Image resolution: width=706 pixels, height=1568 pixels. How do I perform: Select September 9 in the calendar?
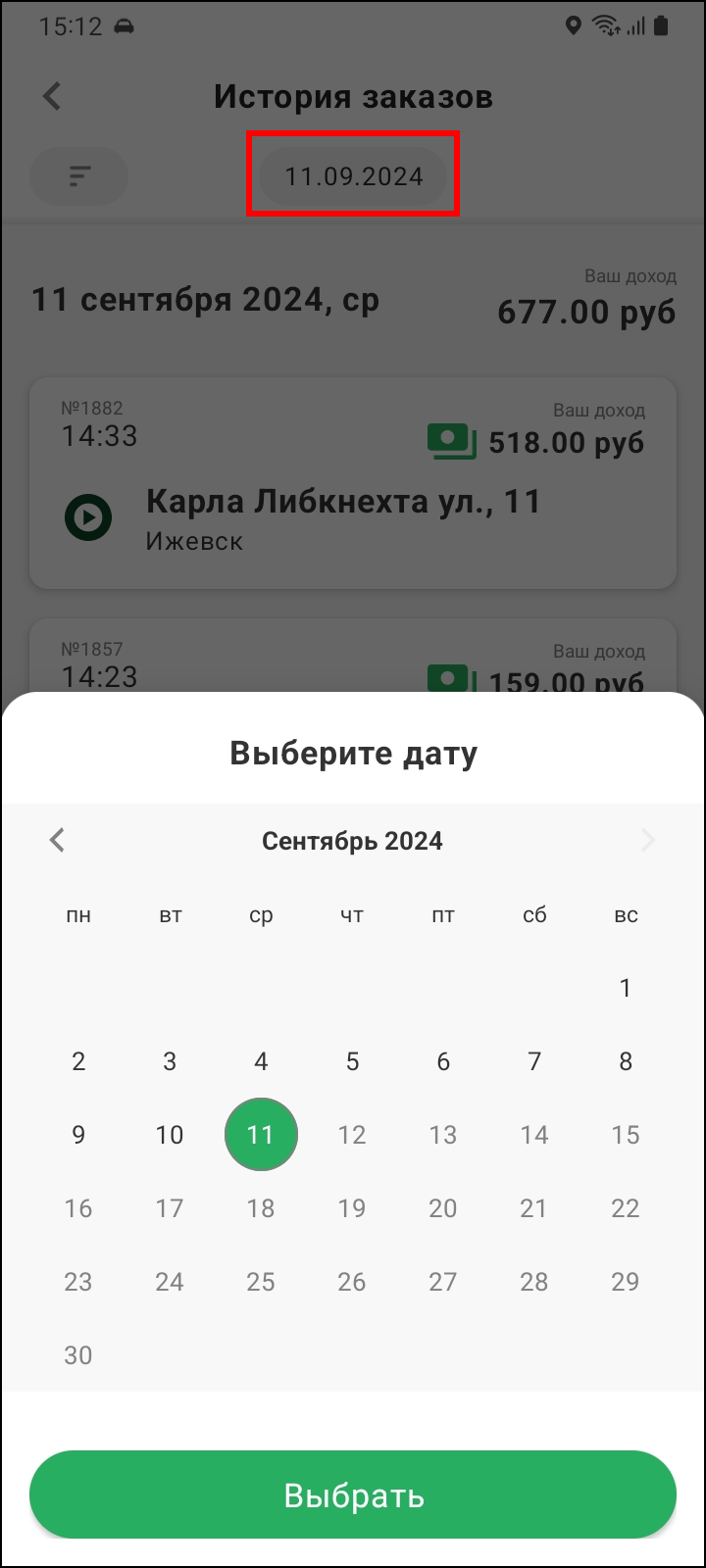(78, 1135)
